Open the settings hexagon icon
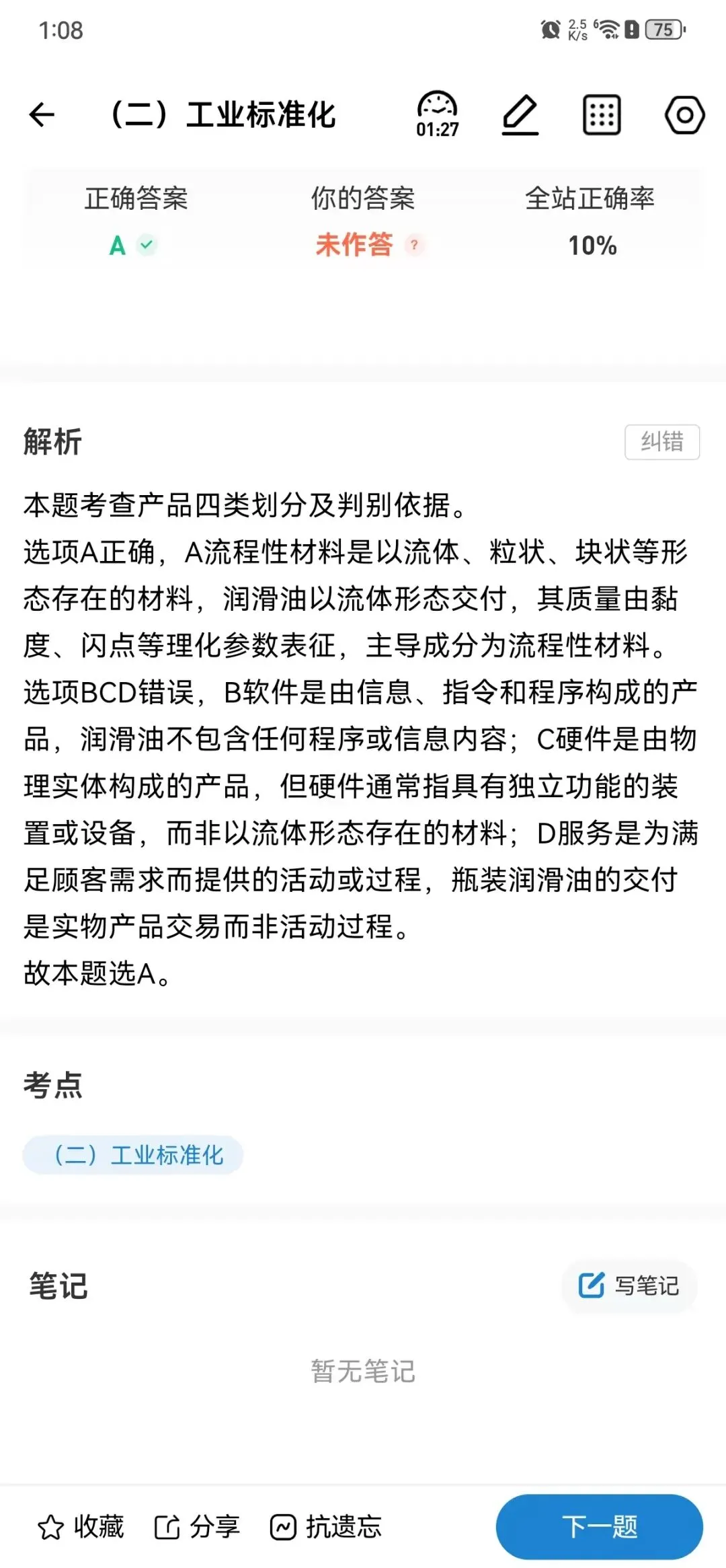Image resolution: width=726 pixels, height=1568 pixels. (684, 115)
